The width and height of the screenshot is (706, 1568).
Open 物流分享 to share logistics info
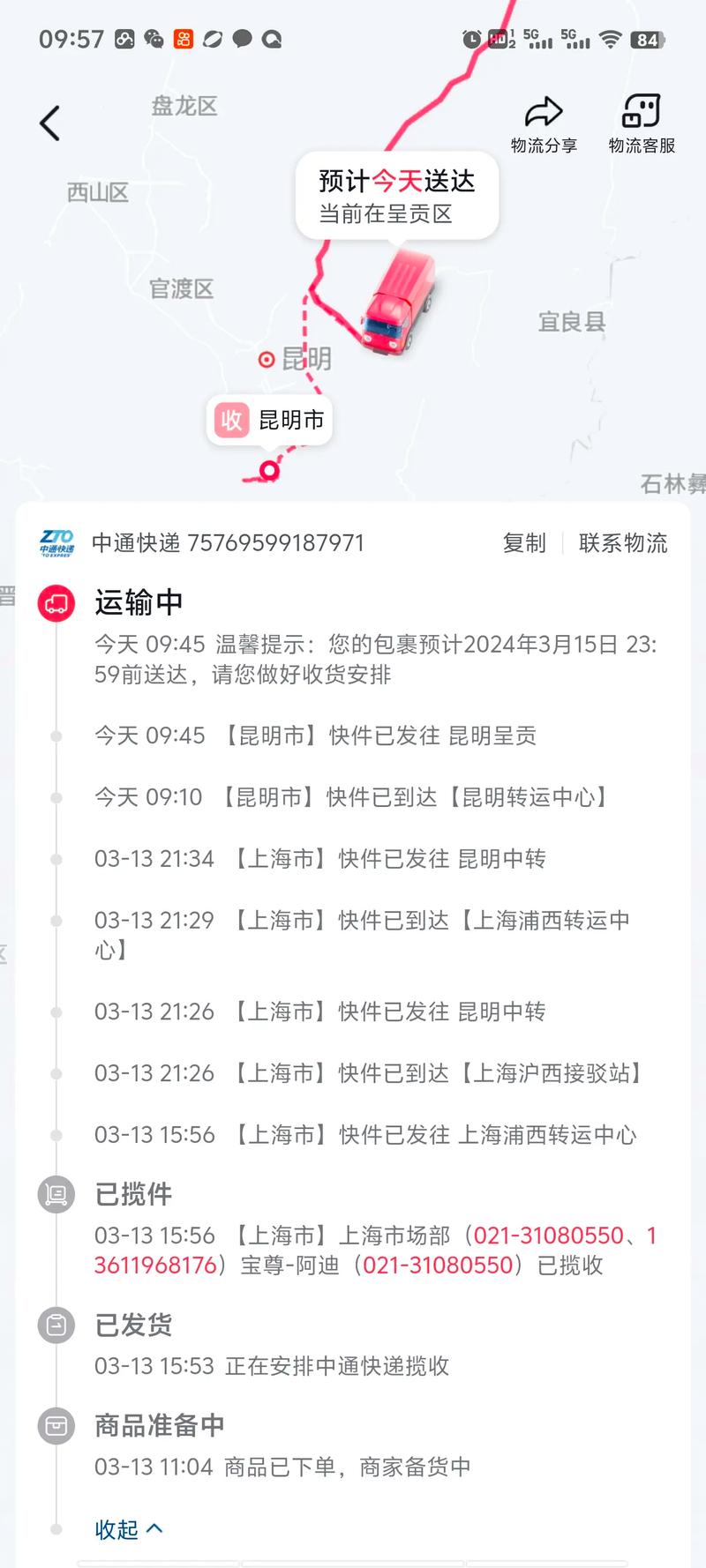543,123
